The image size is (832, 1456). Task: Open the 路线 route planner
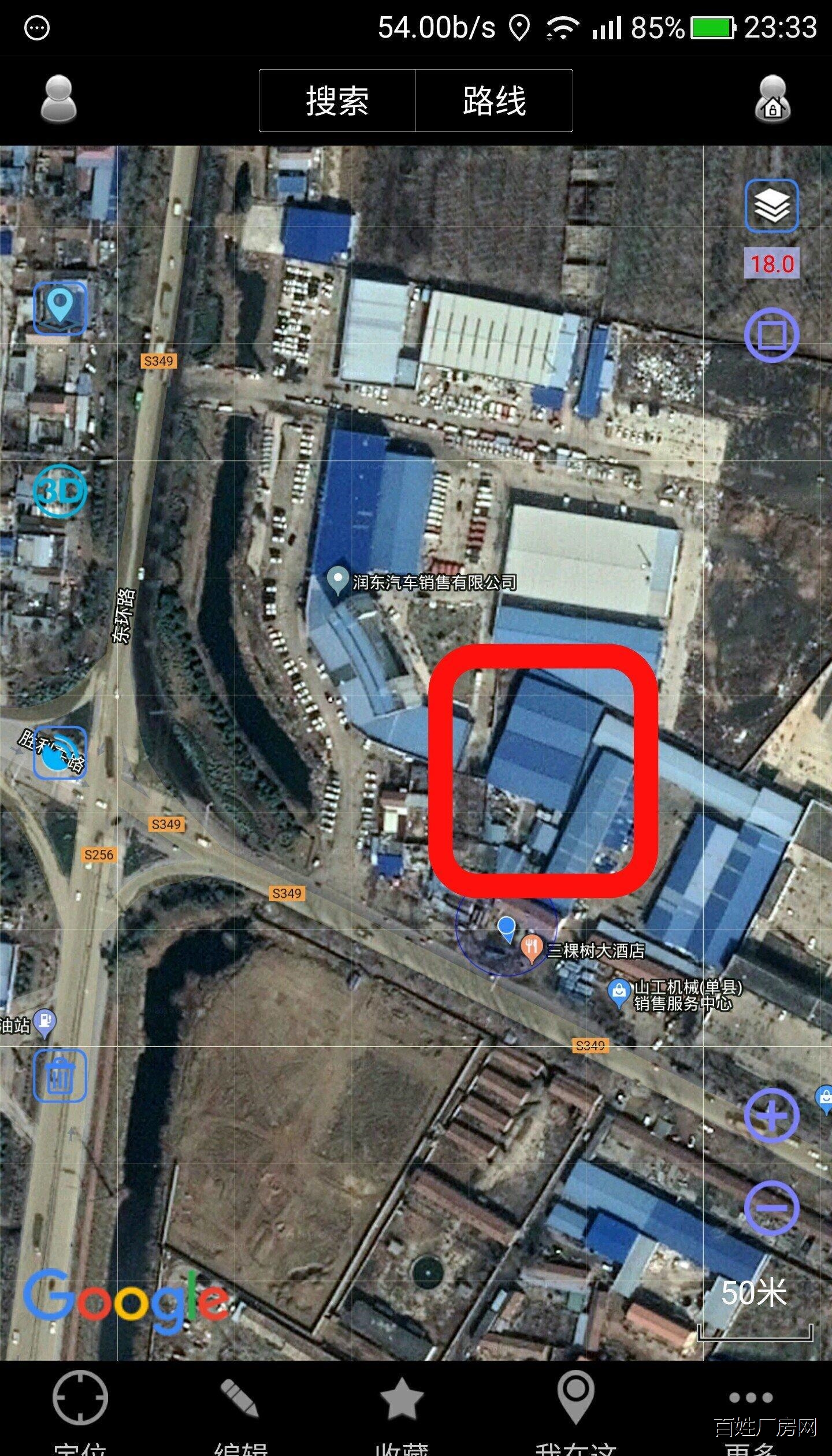pyautogui.click(x=494, y=101)
